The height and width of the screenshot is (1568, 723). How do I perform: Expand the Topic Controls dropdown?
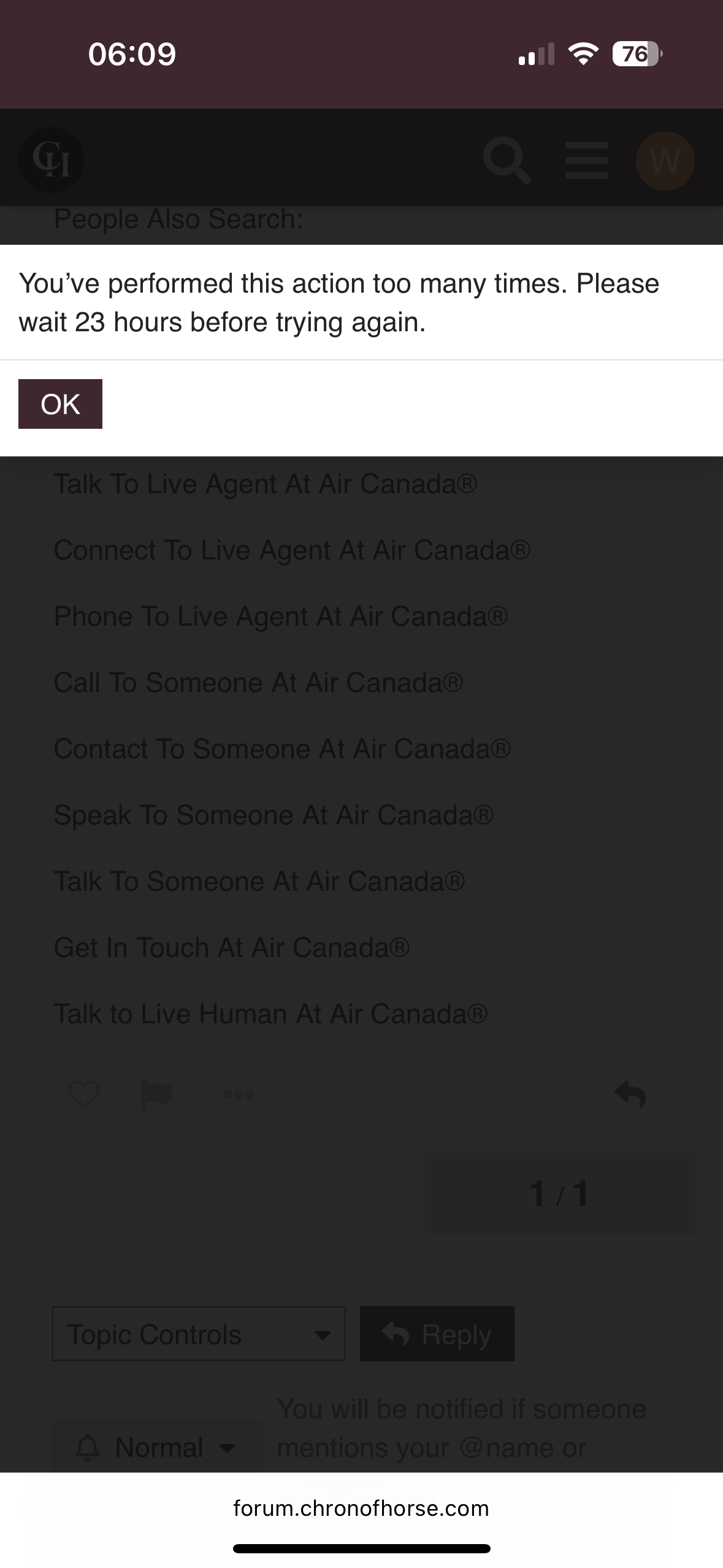pyautogui.click(x=199, y=1334)
